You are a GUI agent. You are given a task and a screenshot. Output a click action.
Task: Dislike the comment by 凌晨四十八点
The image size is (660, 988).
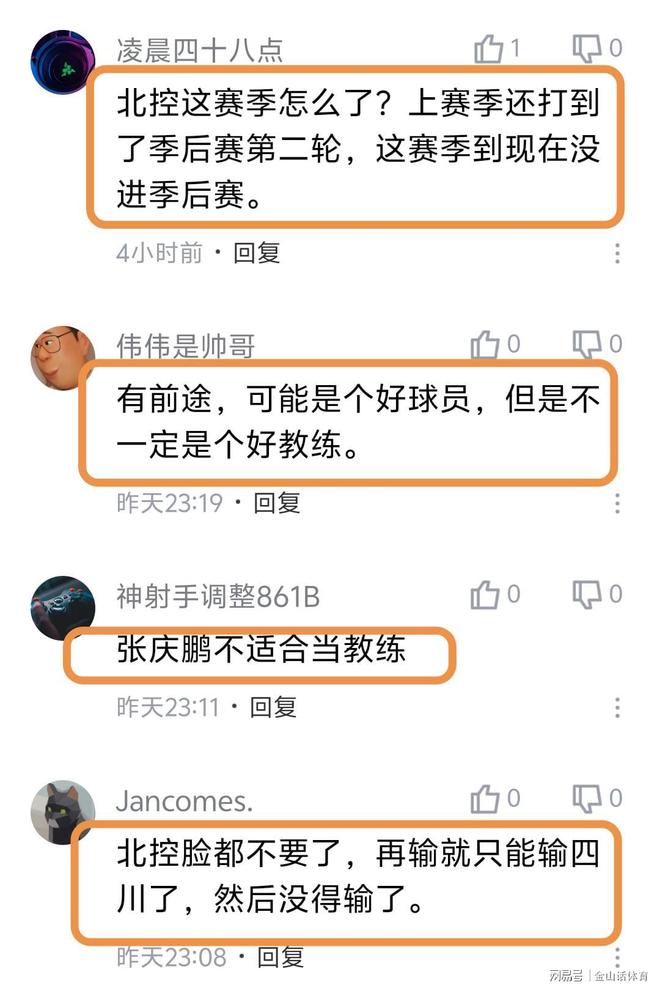tap(587, 48)
